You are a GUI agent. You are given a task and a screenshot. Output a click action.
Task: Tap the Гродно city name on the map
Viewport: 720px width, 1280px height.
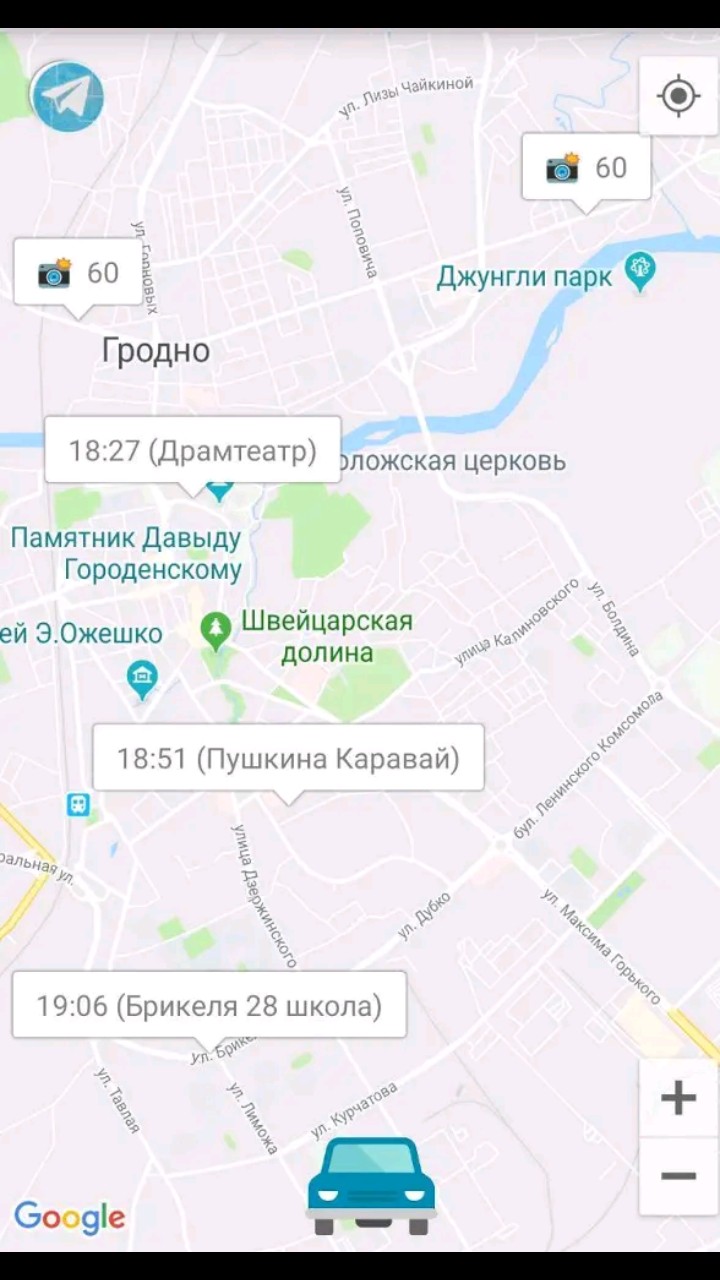(x=156, y=350)
